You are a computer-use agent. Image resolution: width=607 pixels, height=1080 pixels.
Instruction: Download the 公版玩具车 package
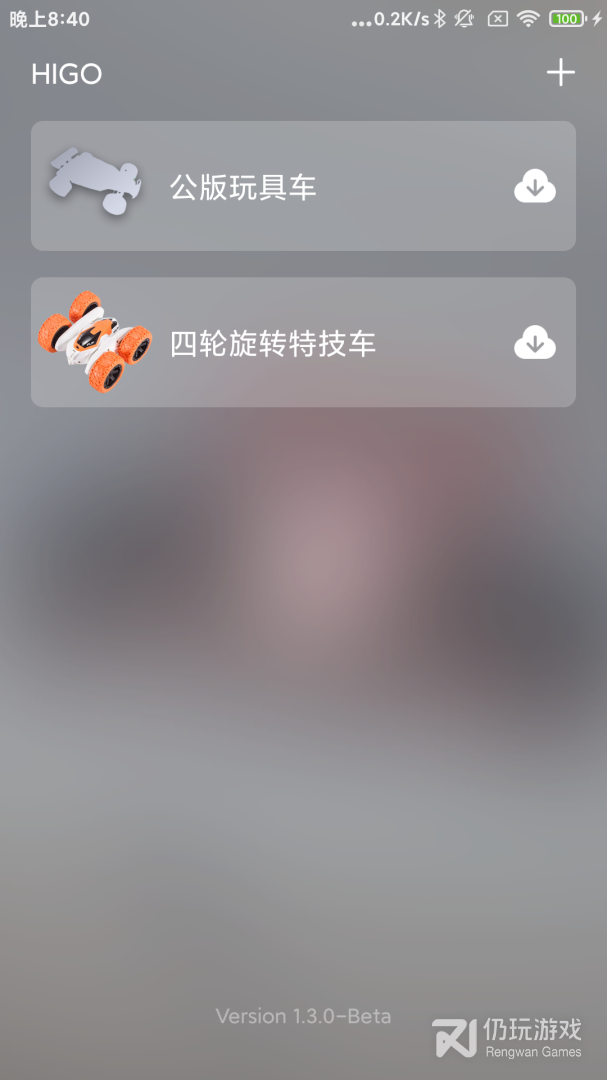point(535,187)
